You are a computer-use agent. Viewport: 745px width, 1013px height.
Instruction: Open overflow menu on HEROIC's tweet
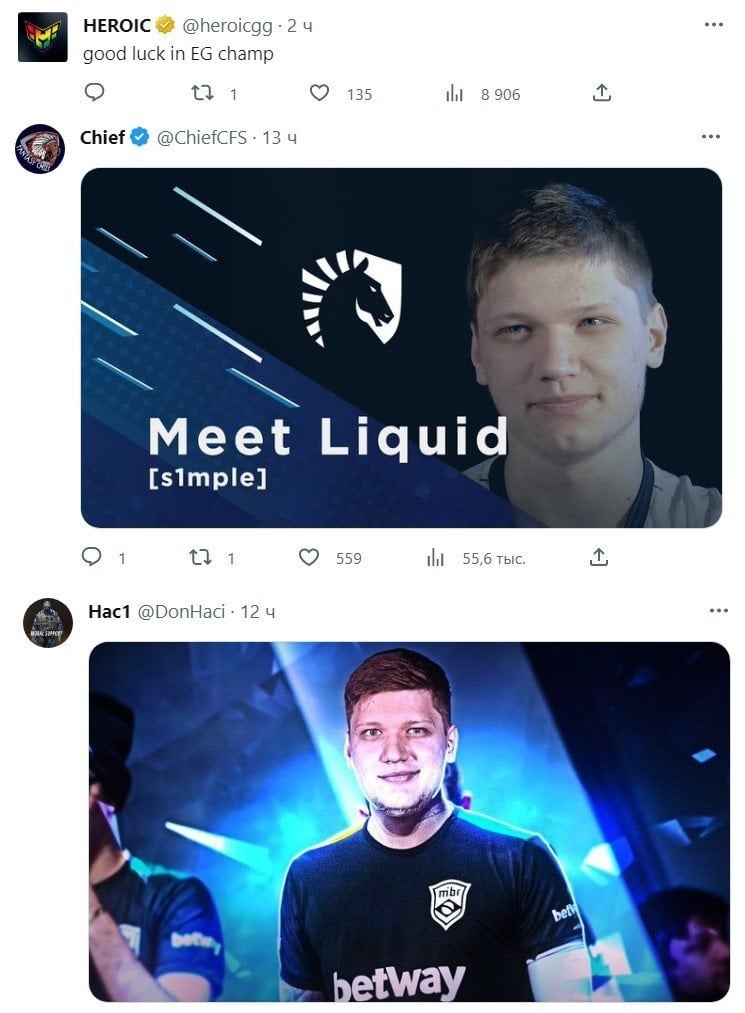(x=713, y=24)
